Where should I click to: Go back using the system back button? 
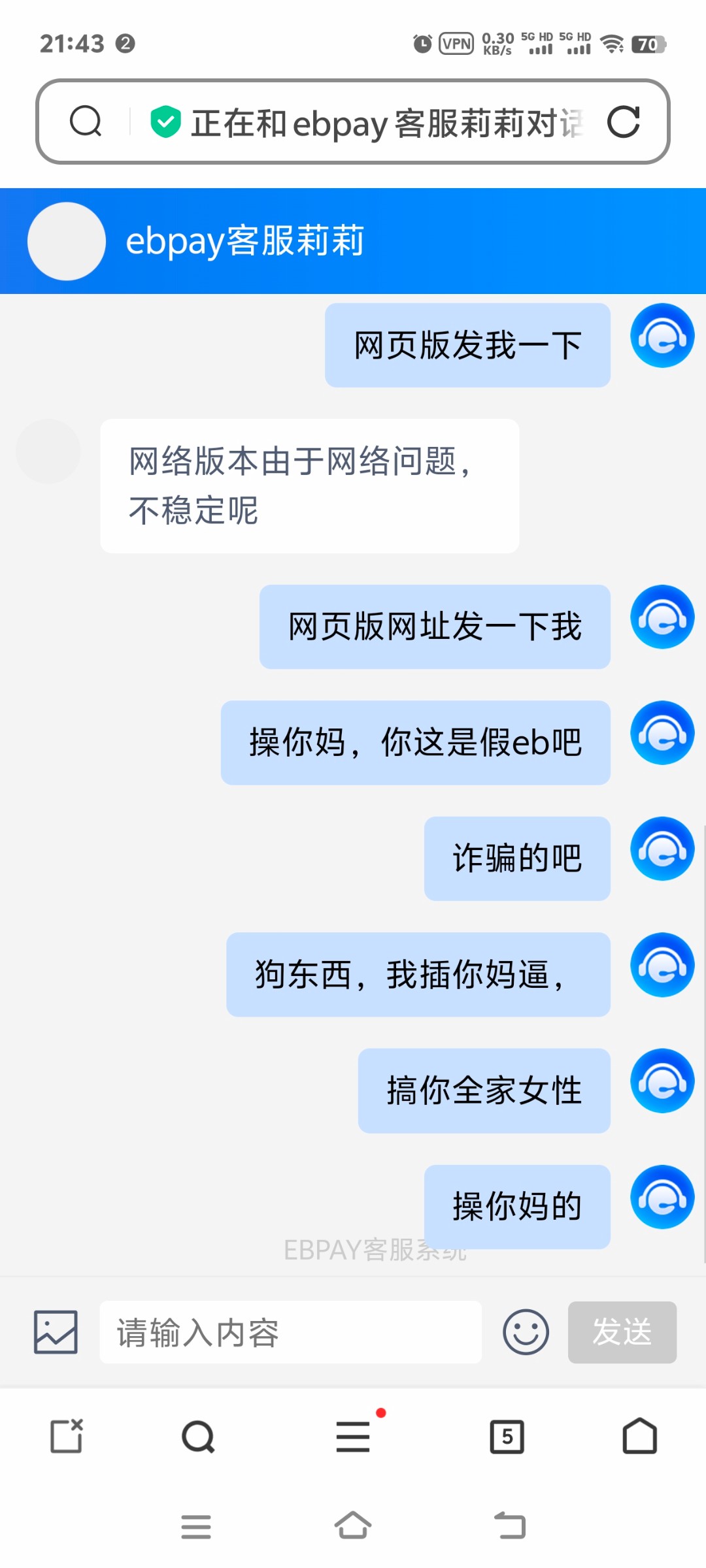(x=511, y=1526)
